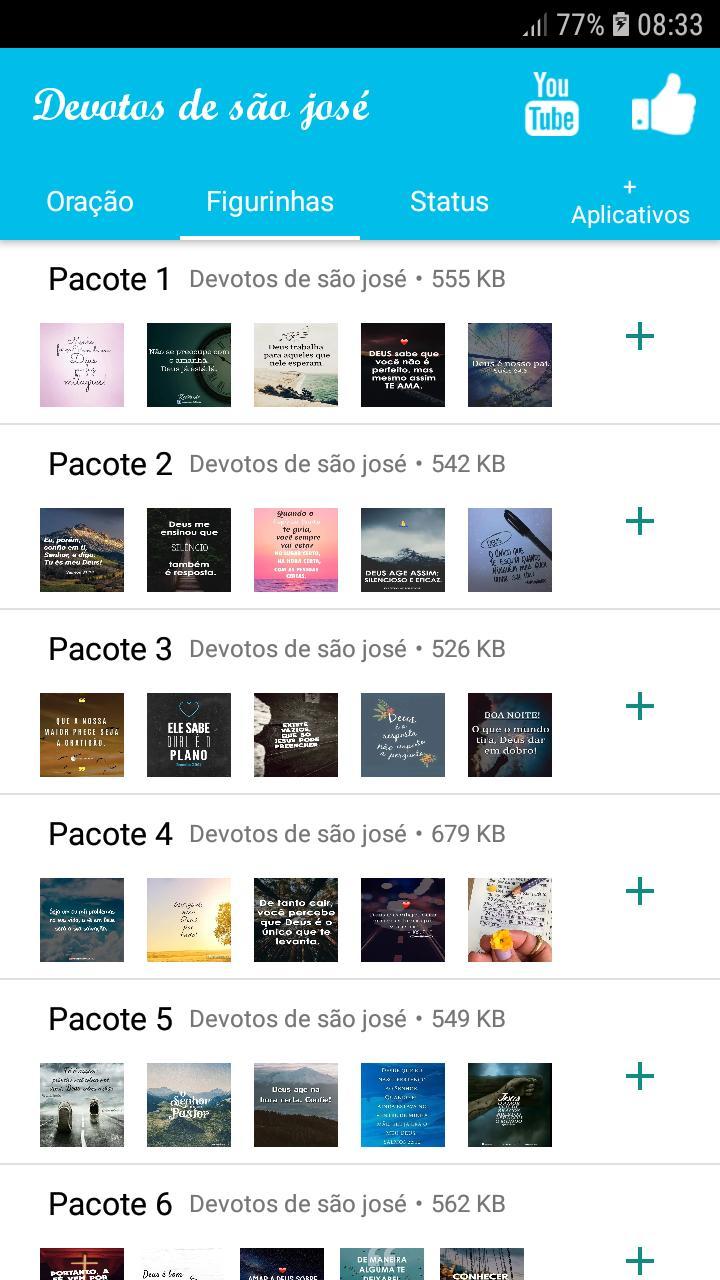Add Pacote 4 using its plus icon
Image resolution: width=720 pixels, height=1280 pixels.
(x=640, y=891)
